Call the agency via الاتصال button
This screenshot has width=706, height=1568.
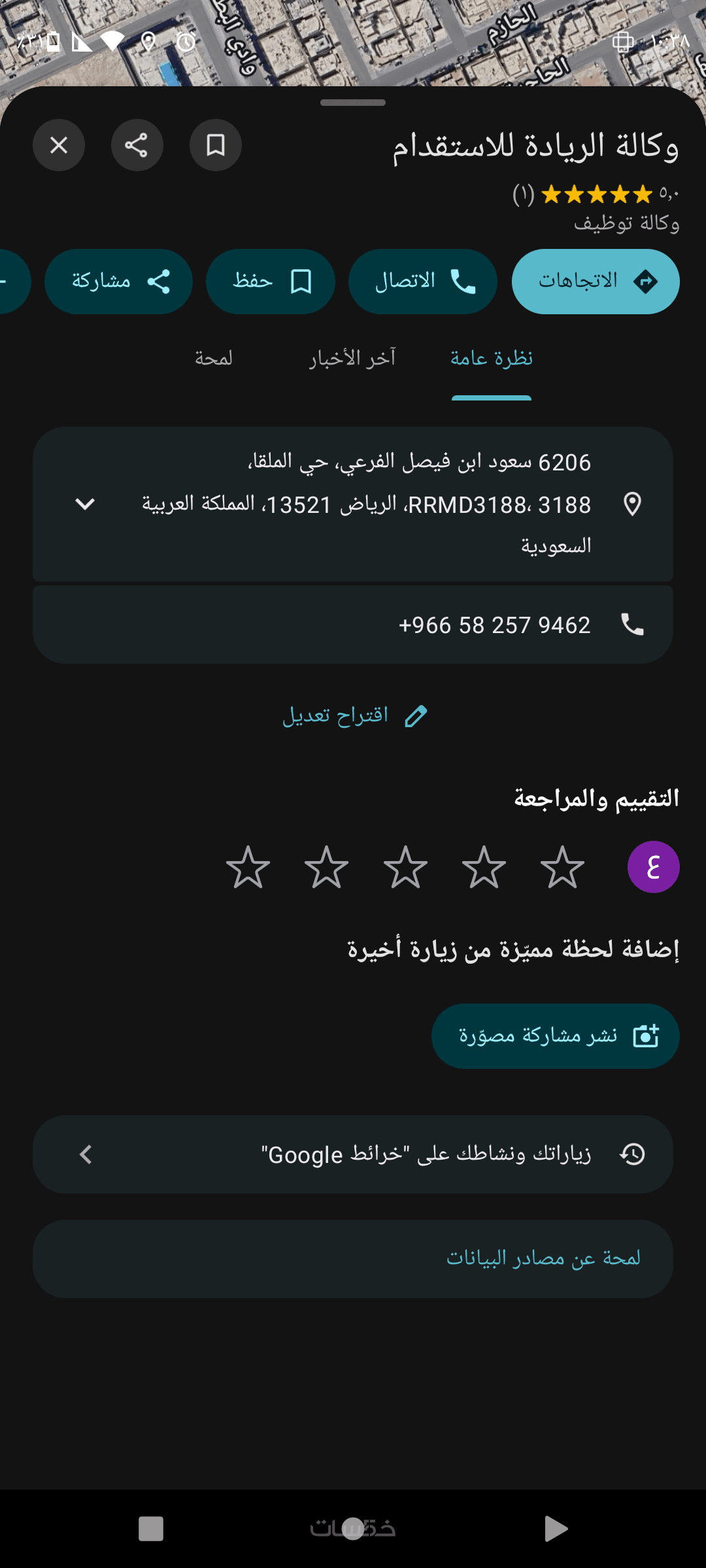coord(423,282)
